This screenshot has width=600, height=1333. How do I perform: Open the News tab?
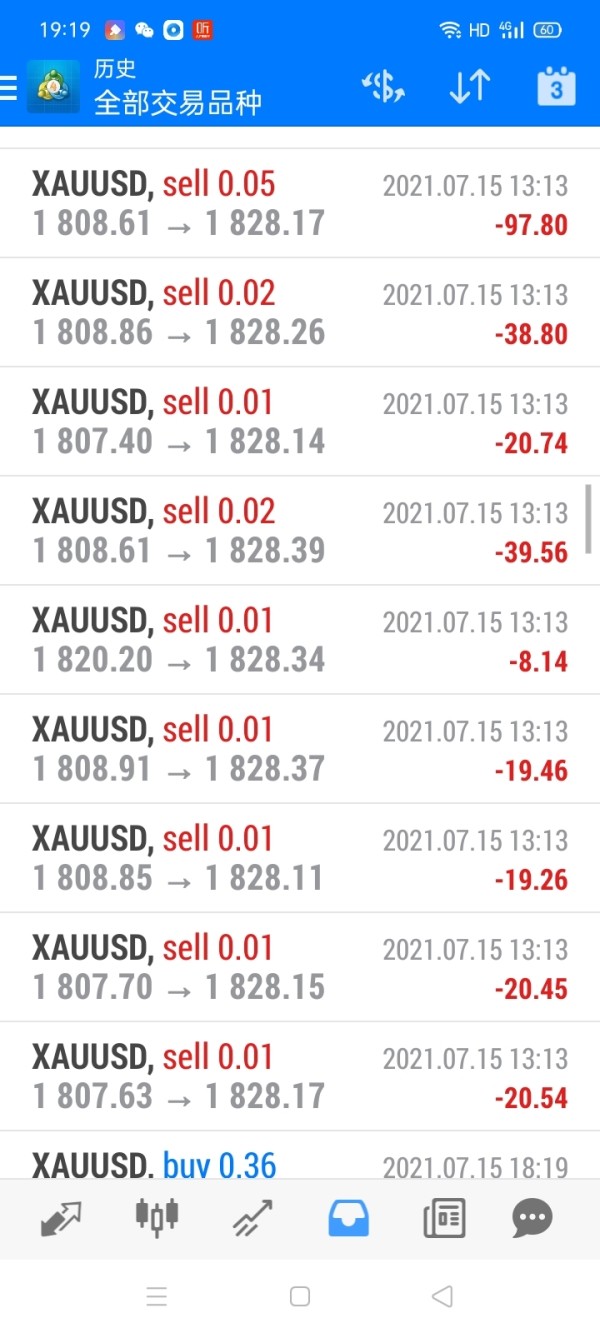tap(443, 1217)
